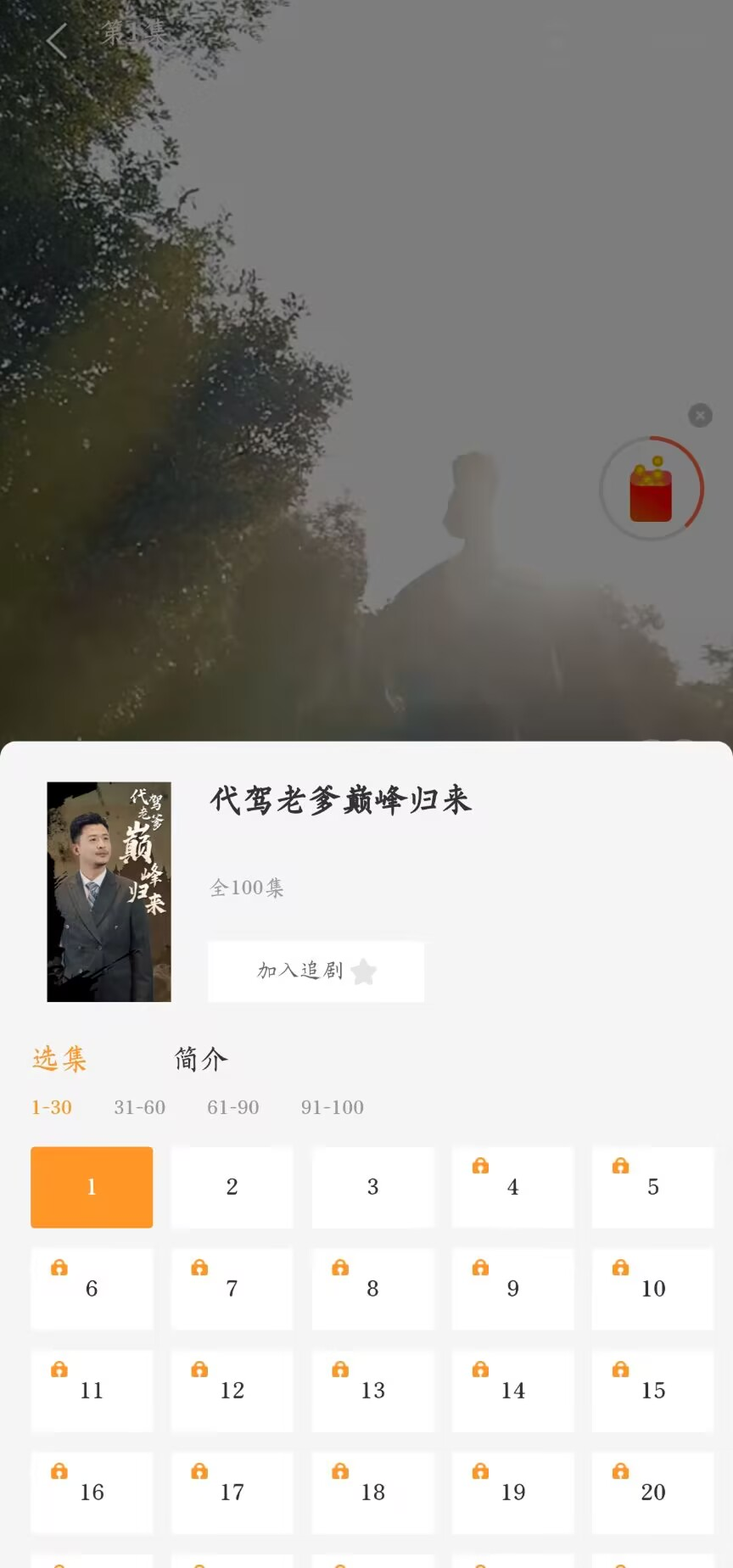733x1568 pixels.
Task: Go back using the top-left arrow
Action: point(57,40)
